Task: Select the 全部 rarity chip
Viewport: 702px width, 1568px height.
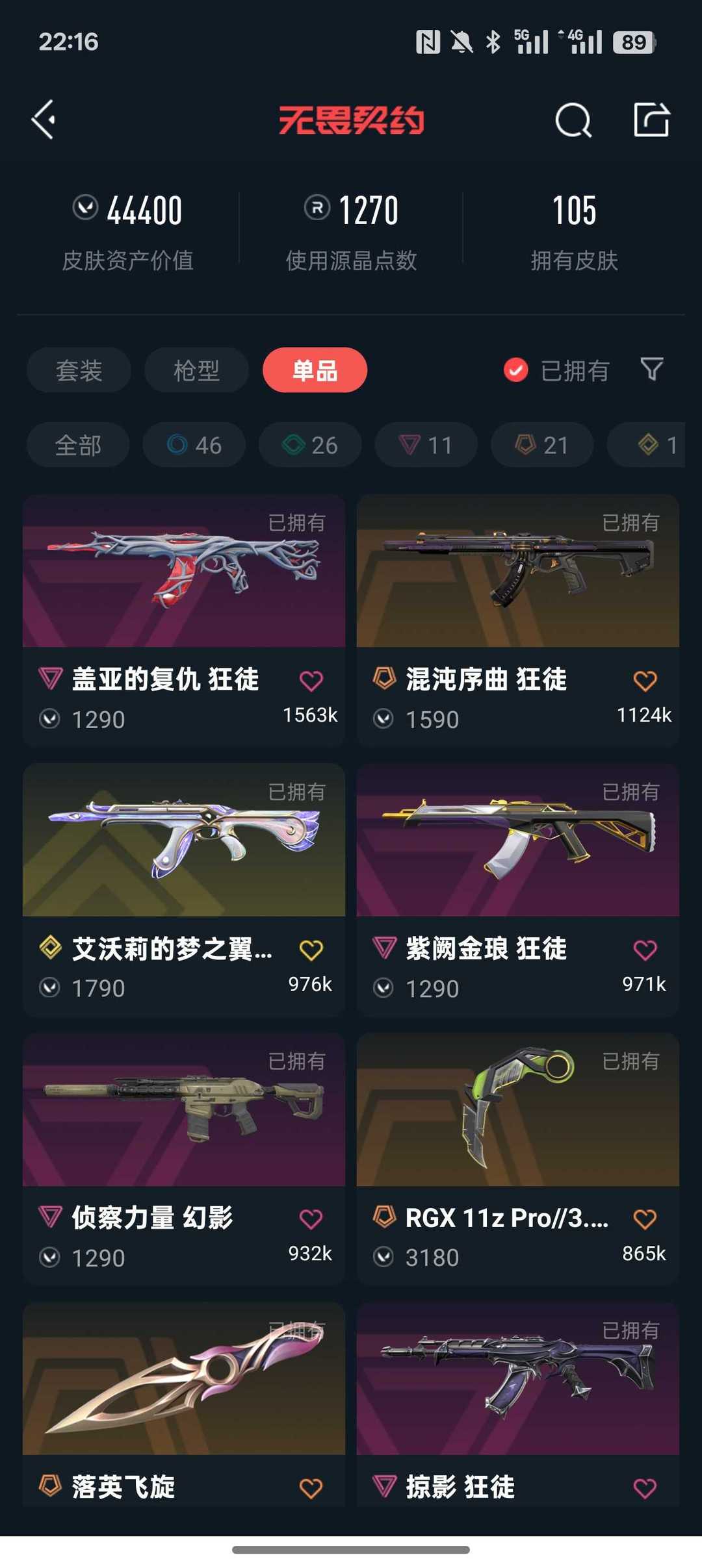Action: pos(78,445)
